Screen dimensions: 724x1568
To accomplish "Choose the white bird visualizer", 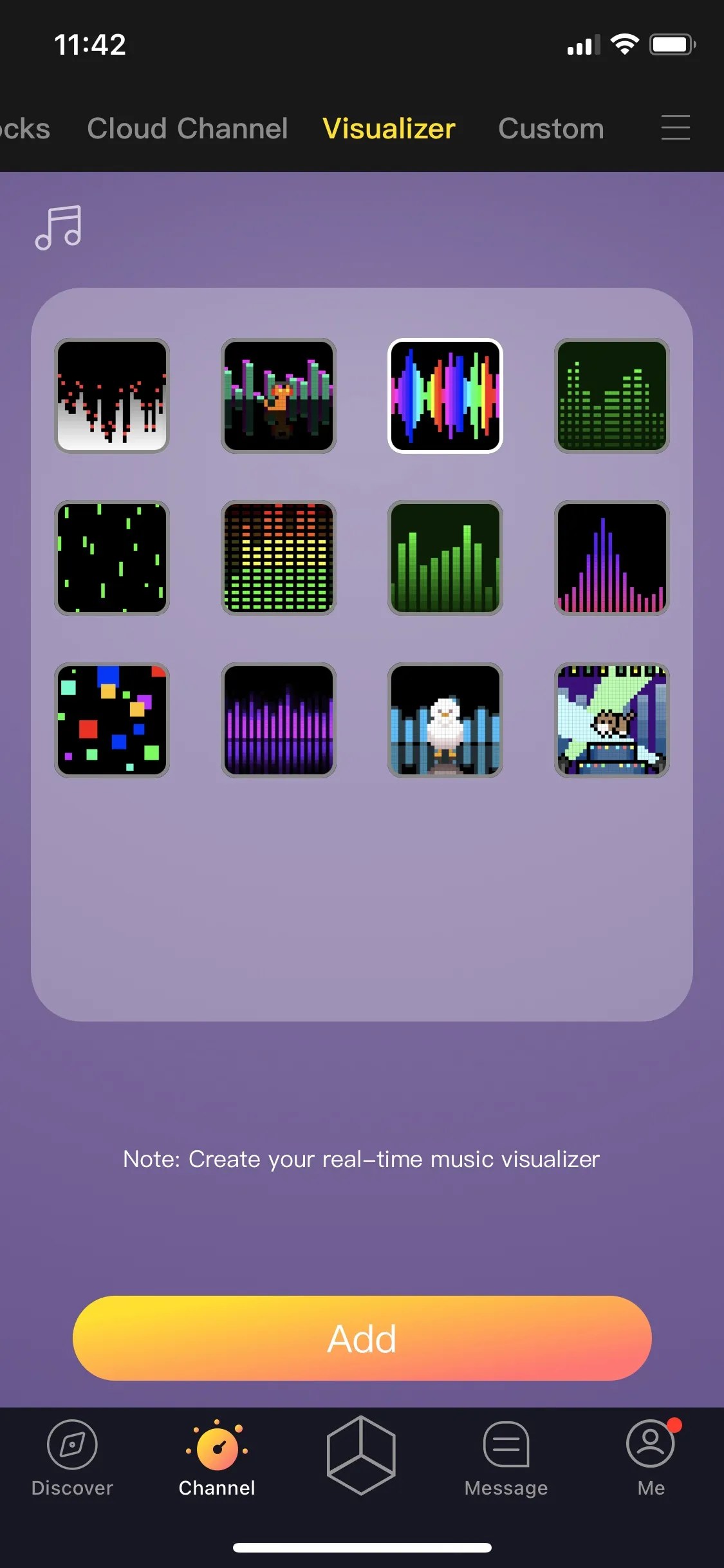I will pos(445,720).
